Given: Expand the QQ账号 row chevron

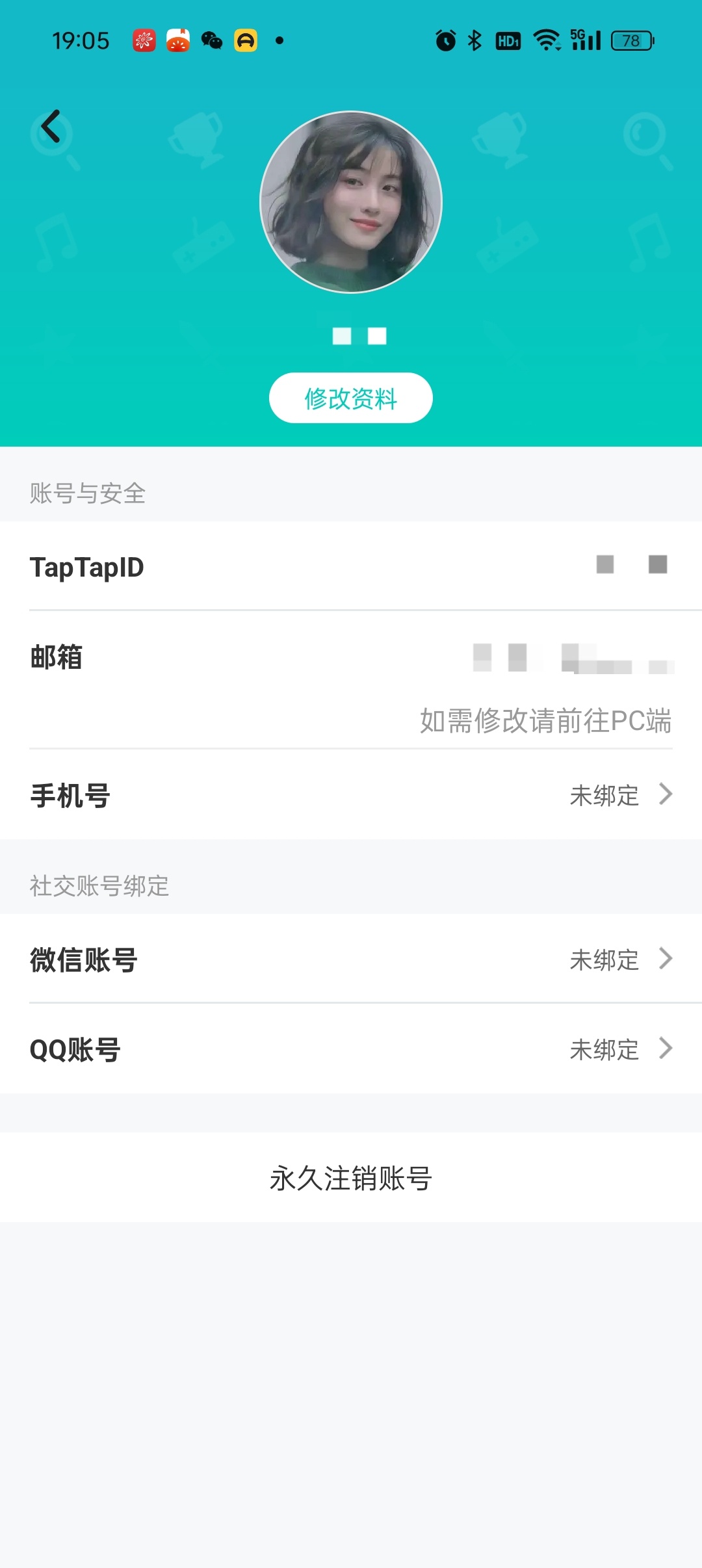Looking at the screenshot, I should click(x=664, y=1048).
